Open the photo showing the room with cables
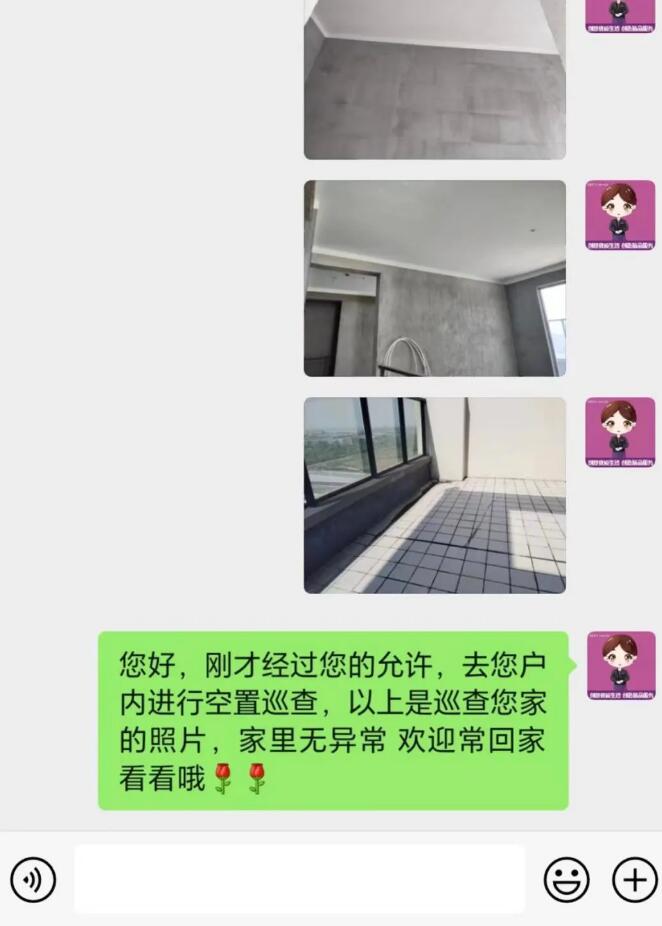This screenshot has height=926, width=662. tap(435, 278)
